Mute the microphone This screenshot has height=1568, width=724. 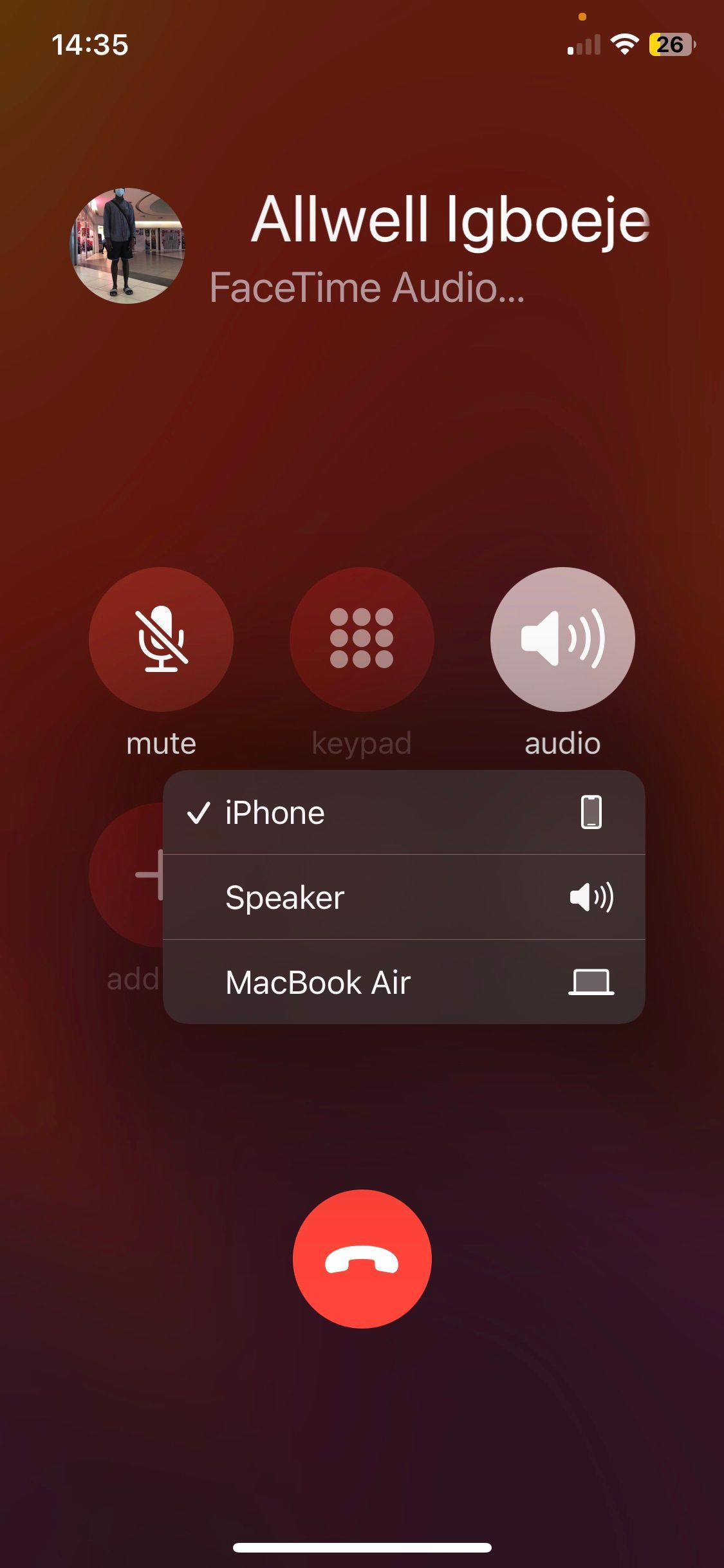[161, 639]
